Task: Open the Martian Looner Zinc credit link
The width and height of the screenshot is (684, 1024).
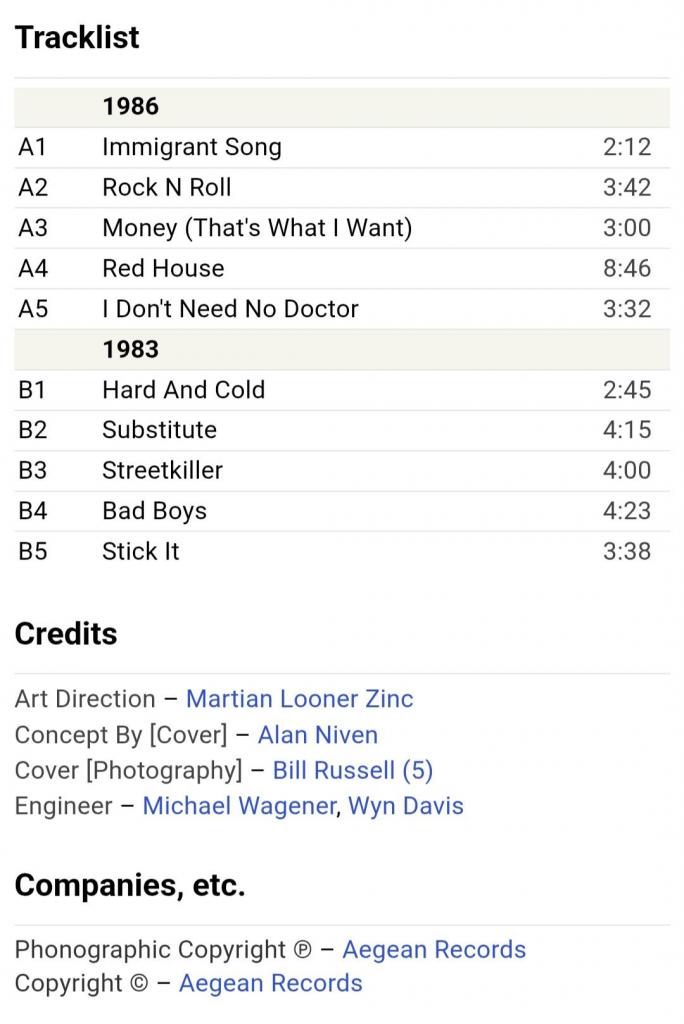Action: [x=299, y=699]
